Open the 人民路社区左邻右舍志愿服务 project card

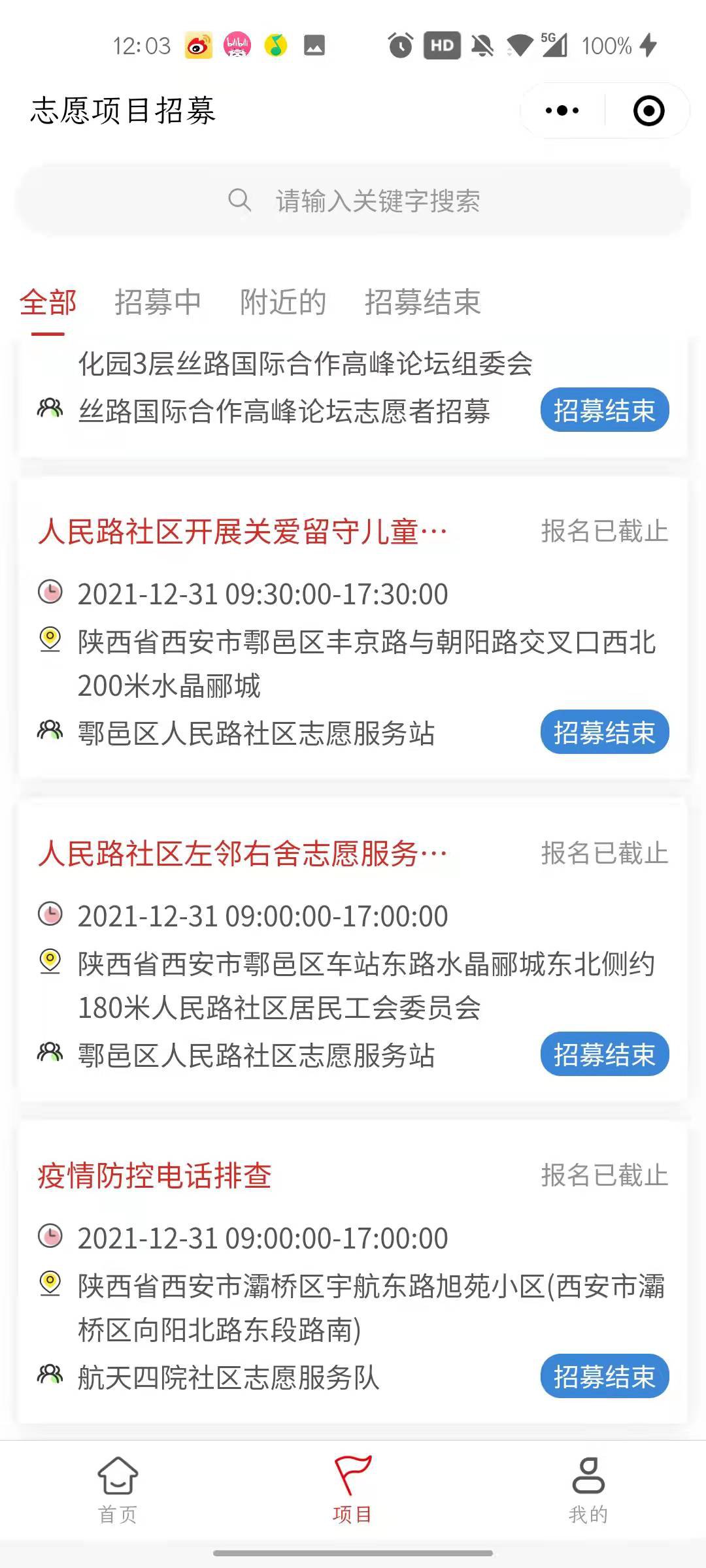click(x=242, y=853)
